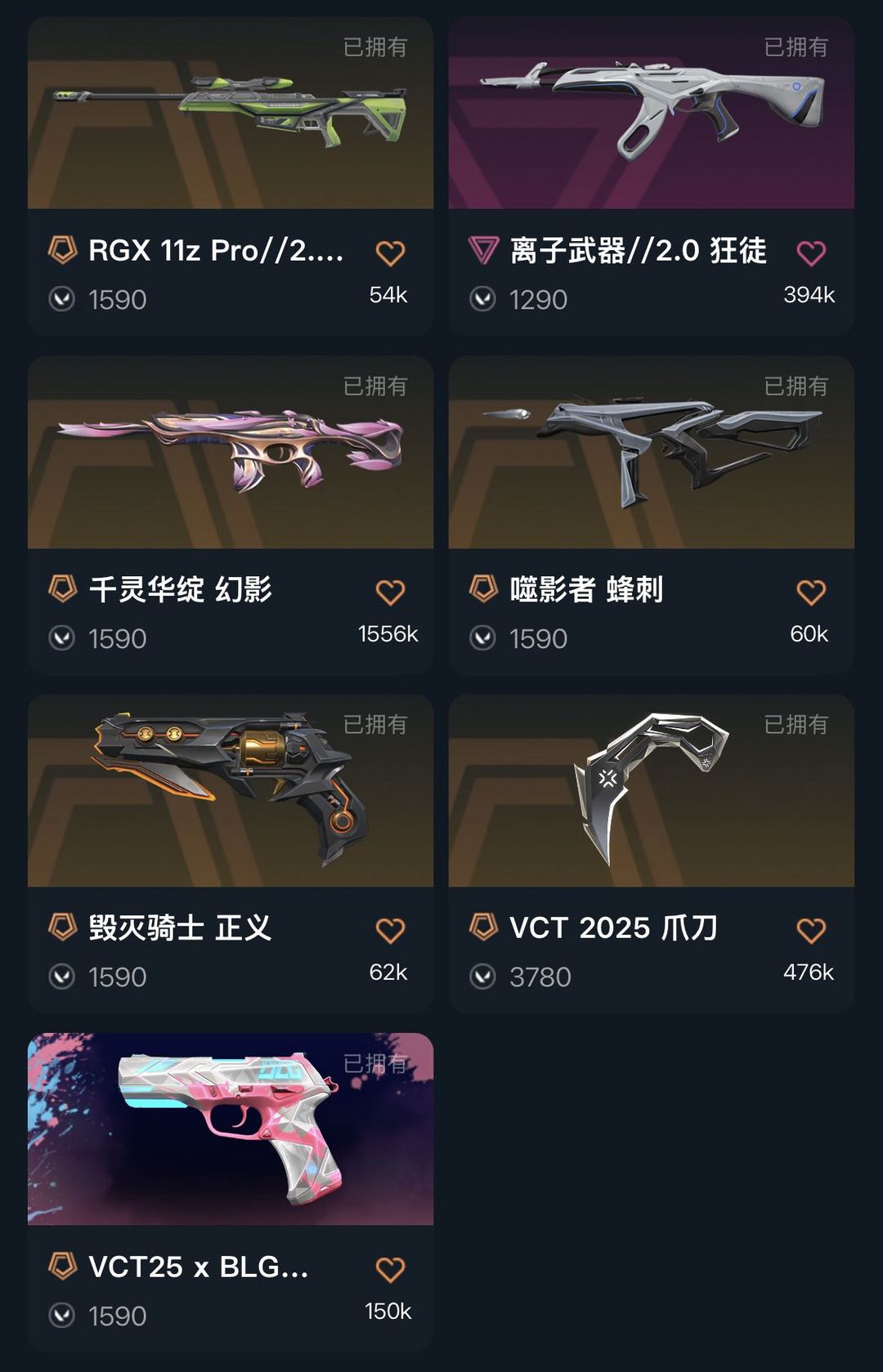
Task: Favorite the RGX 11z Pro skin
Action: click(390, 253)
